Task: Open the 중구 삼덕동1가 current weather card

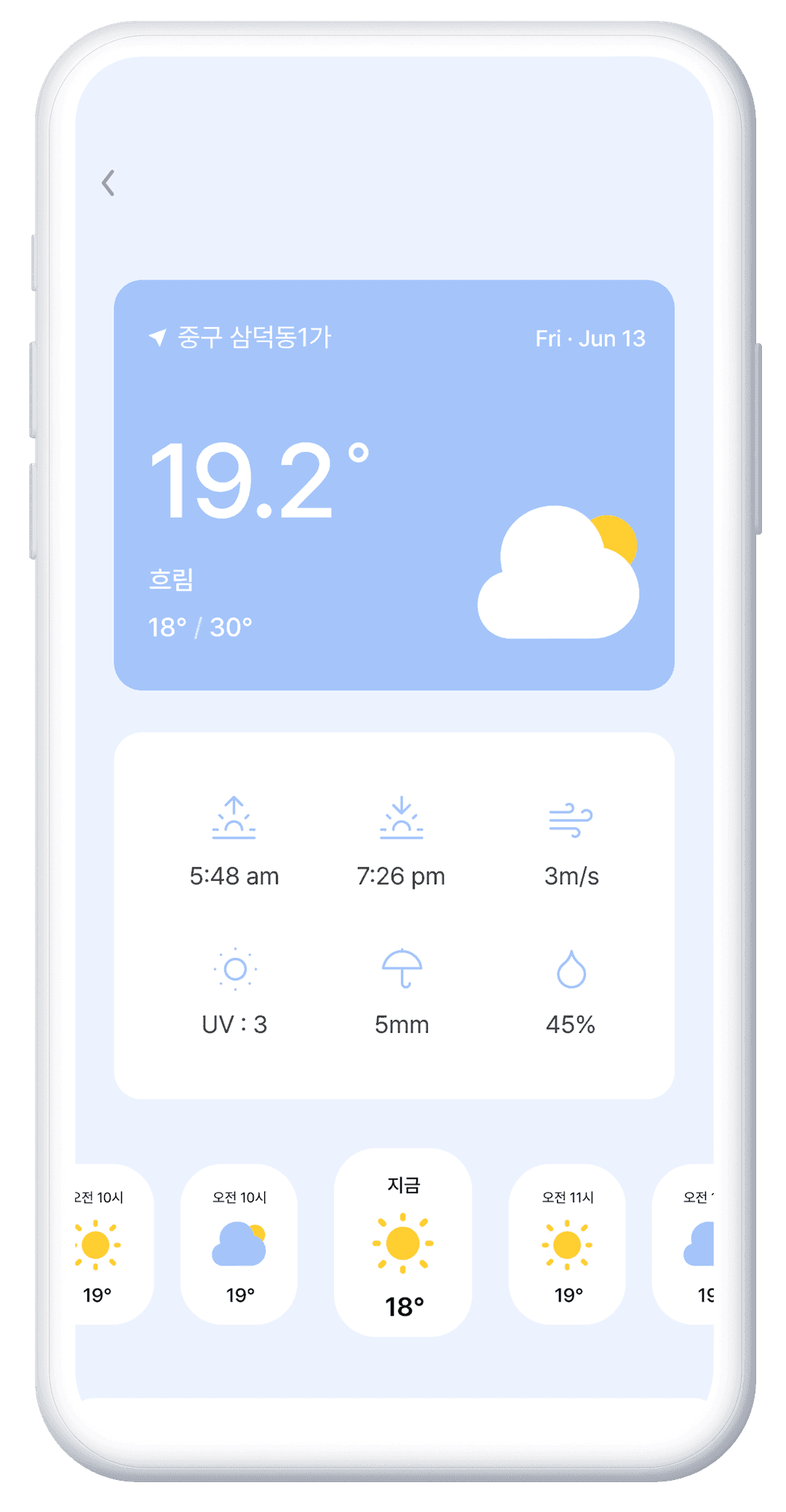Action: 394,485
